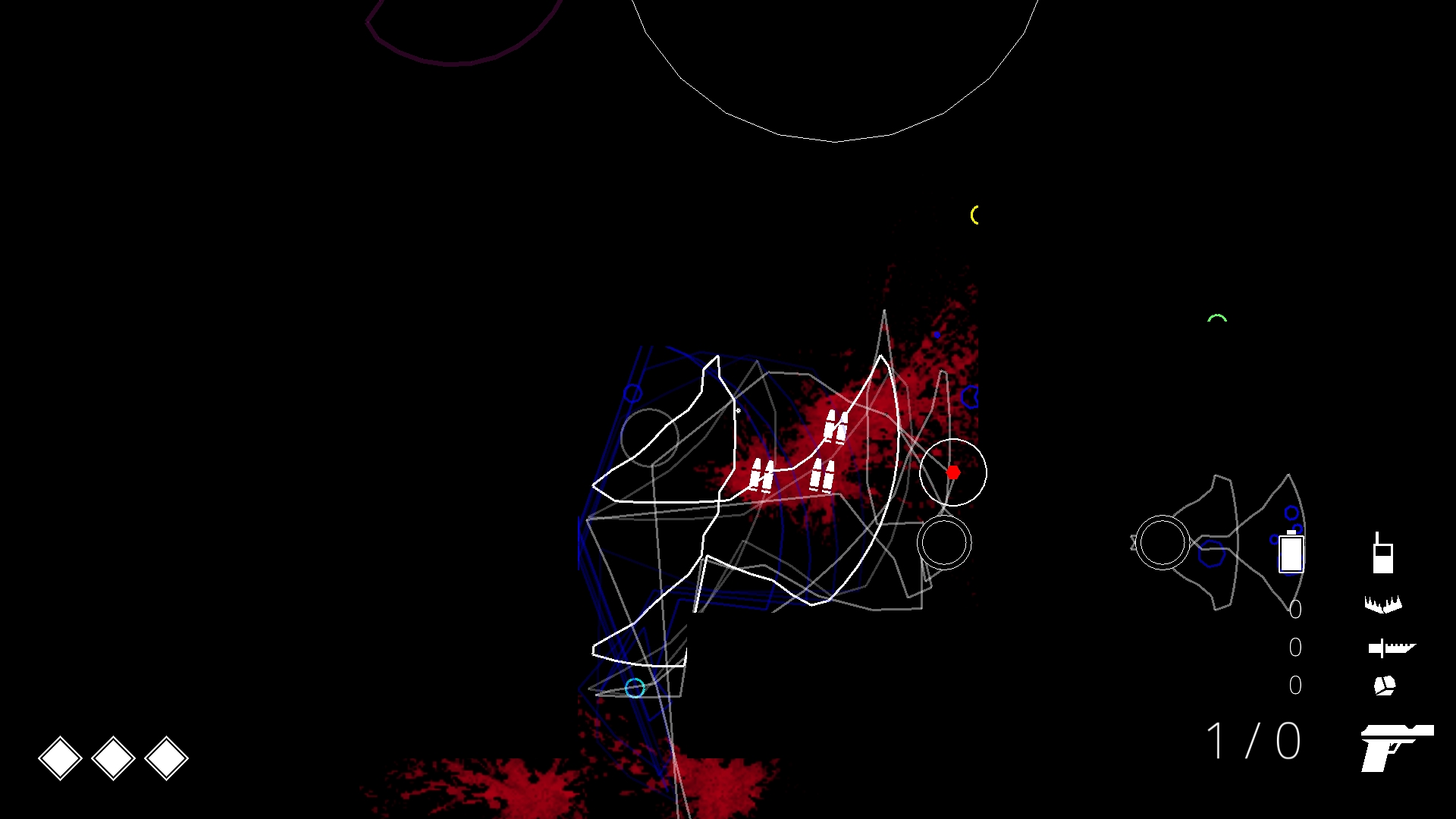Select the bear trap item
The image size is (1456, 819).
coord(1382,604)
